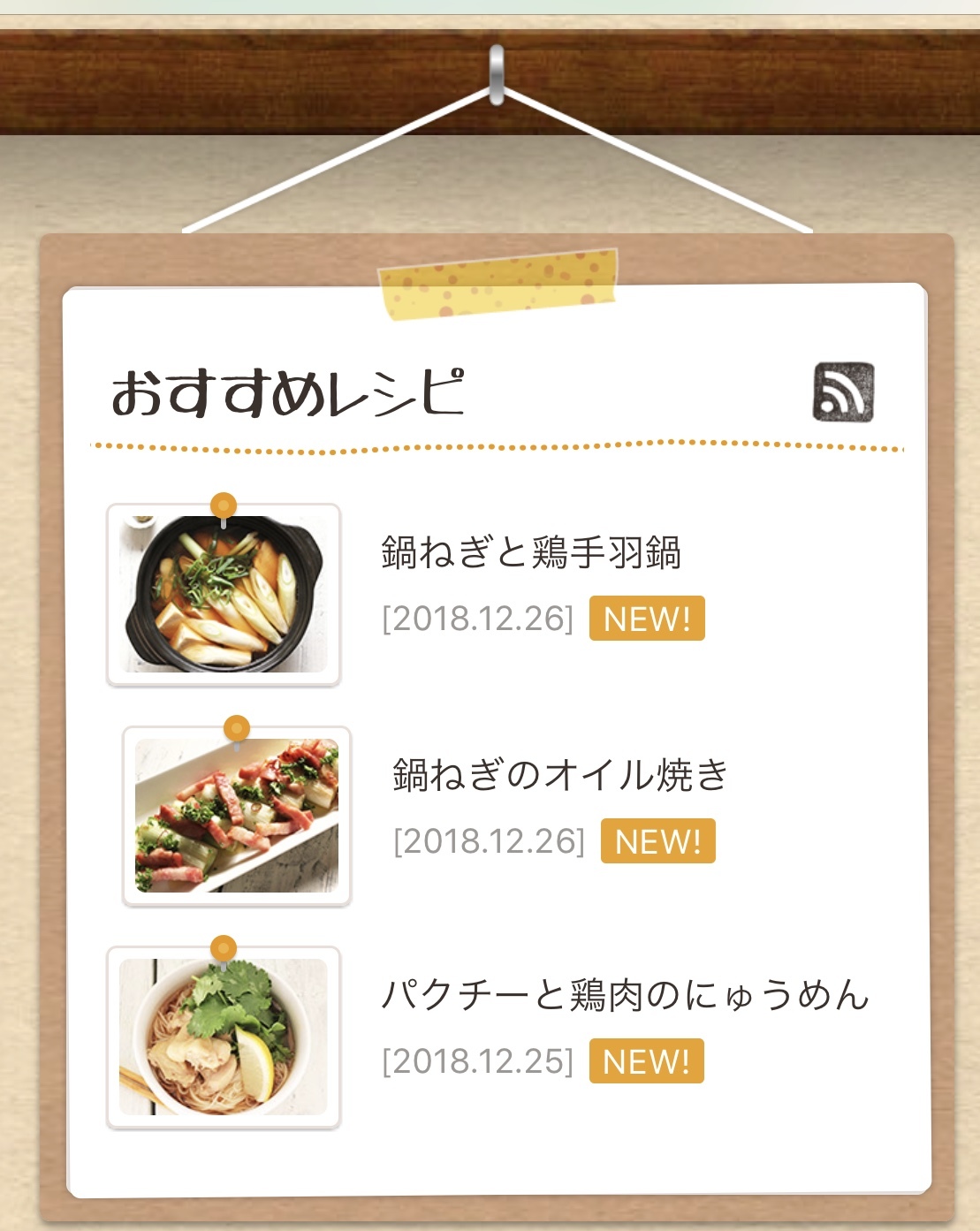The width and height of the screenshot is (980, 1231).
Task: Open the 鍋ねぎと鶏手羽鍋 recipe photo
Action: 224,595
